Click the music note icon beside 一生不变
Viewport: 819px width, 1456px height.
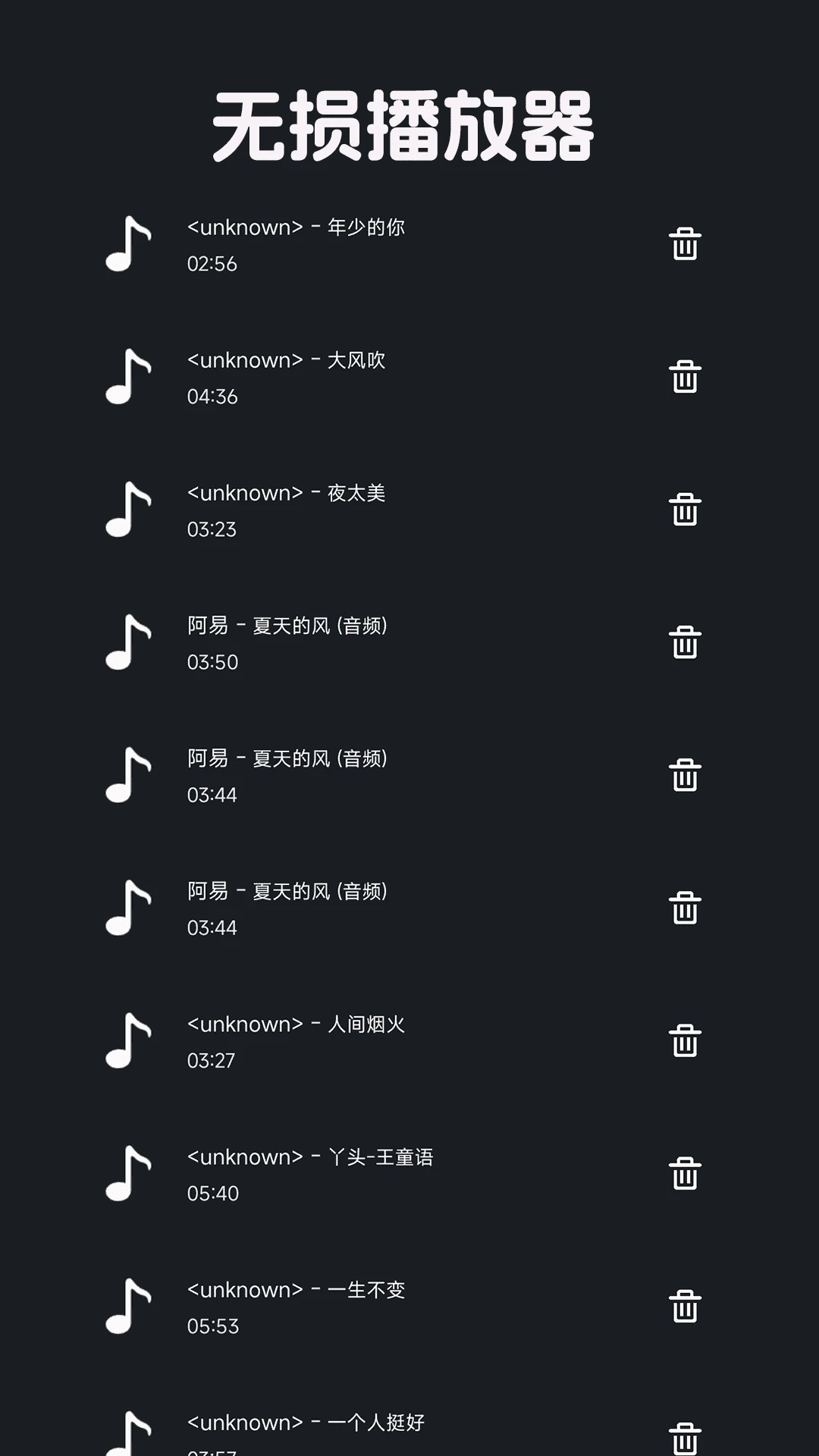[x=127, y=1304]
